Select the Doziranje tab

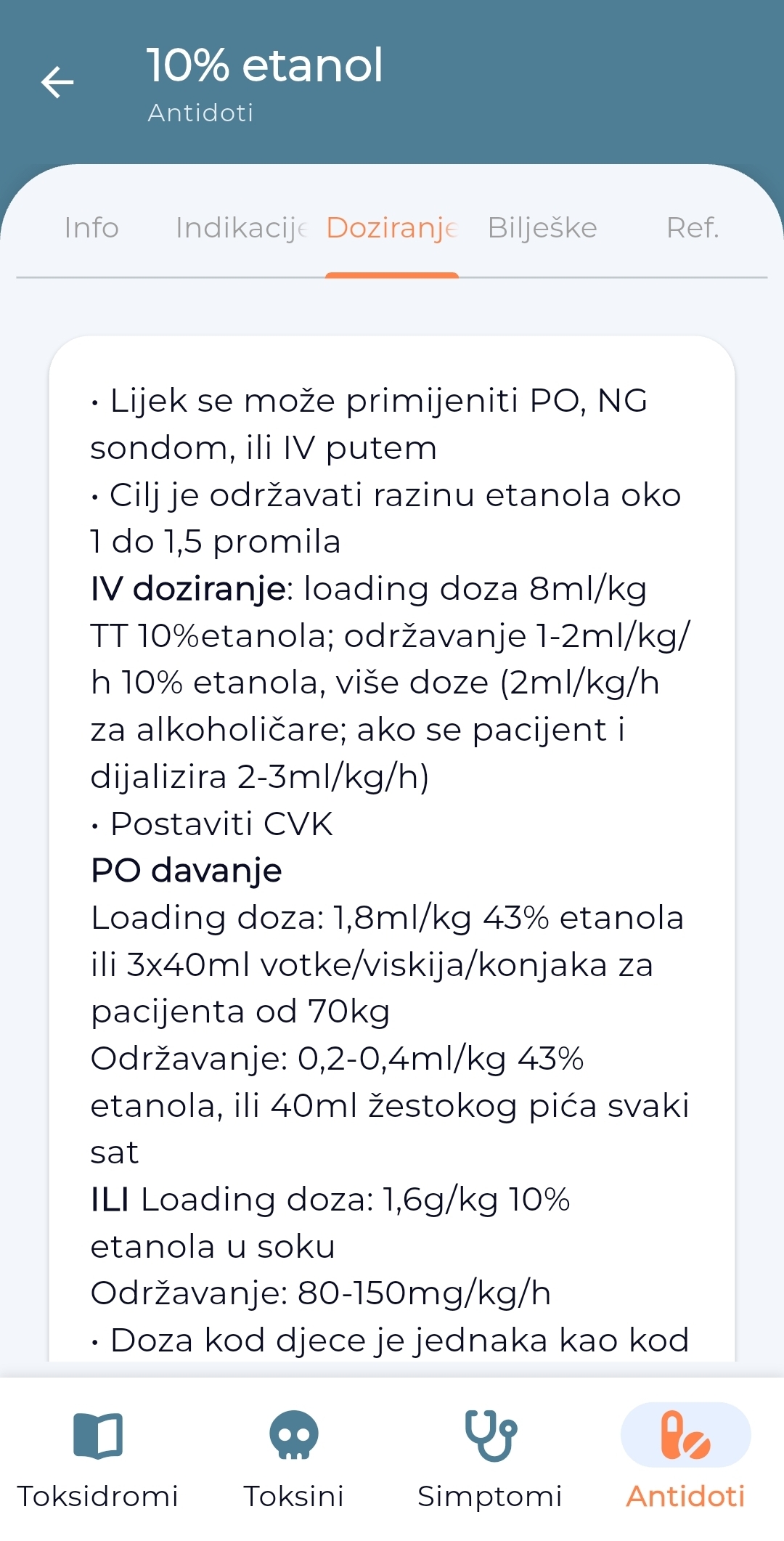click(x=392, y=228)
